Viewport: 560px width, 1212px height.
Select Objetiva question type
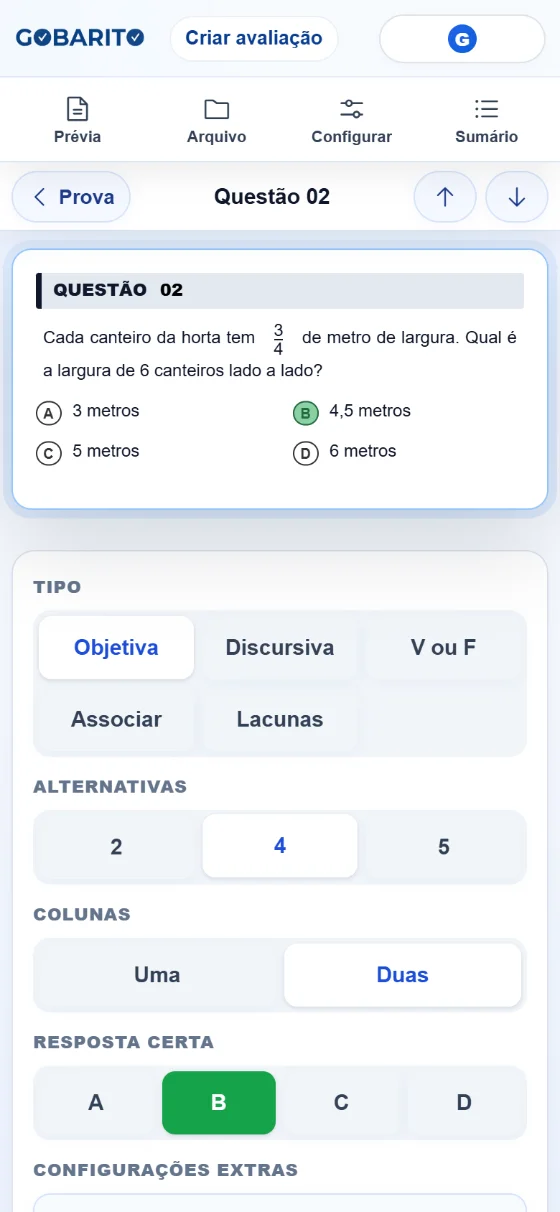tap(116, 647)
